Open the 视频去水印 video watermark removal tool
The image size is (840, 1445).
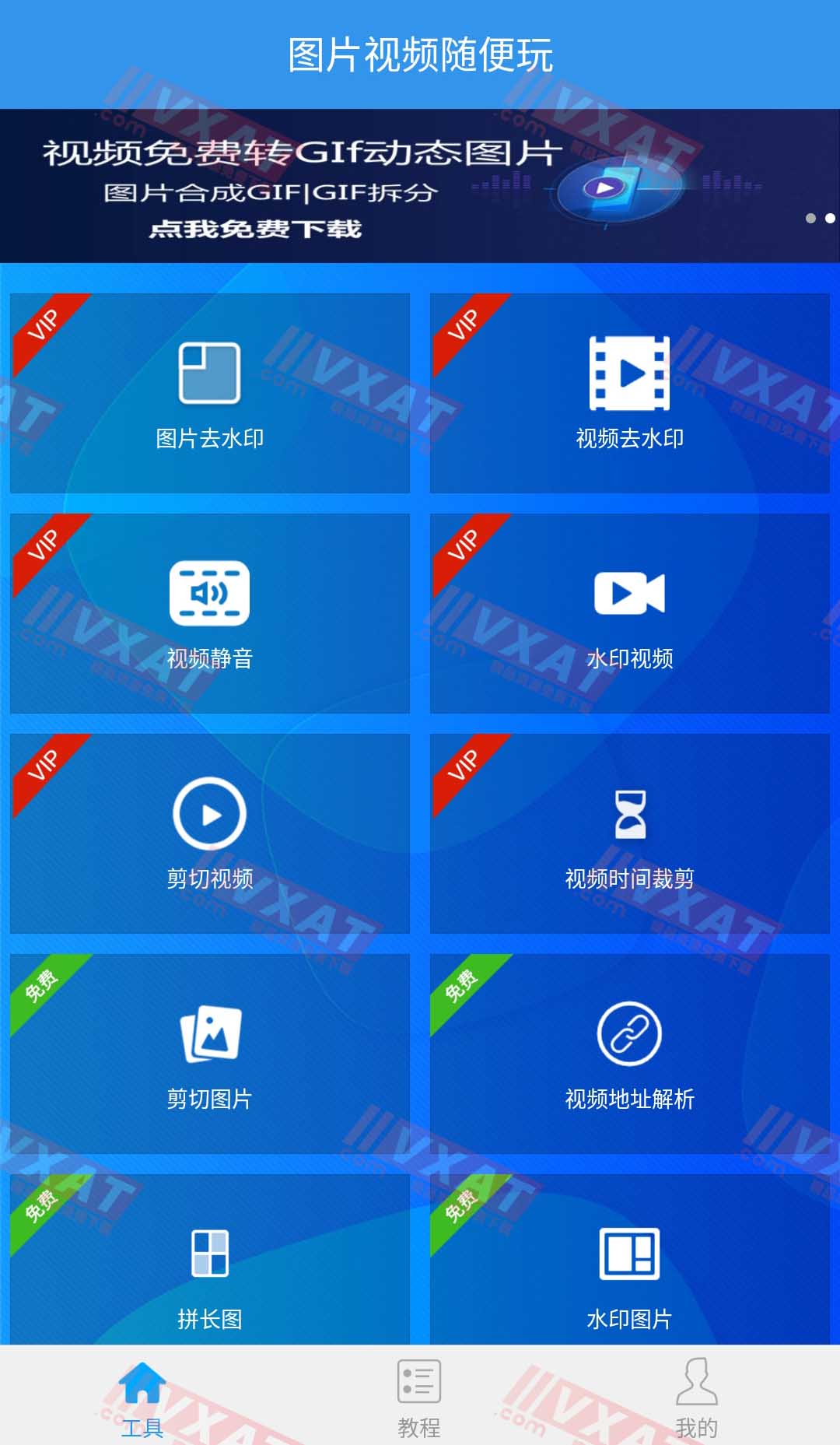click(x=630, y=391)
